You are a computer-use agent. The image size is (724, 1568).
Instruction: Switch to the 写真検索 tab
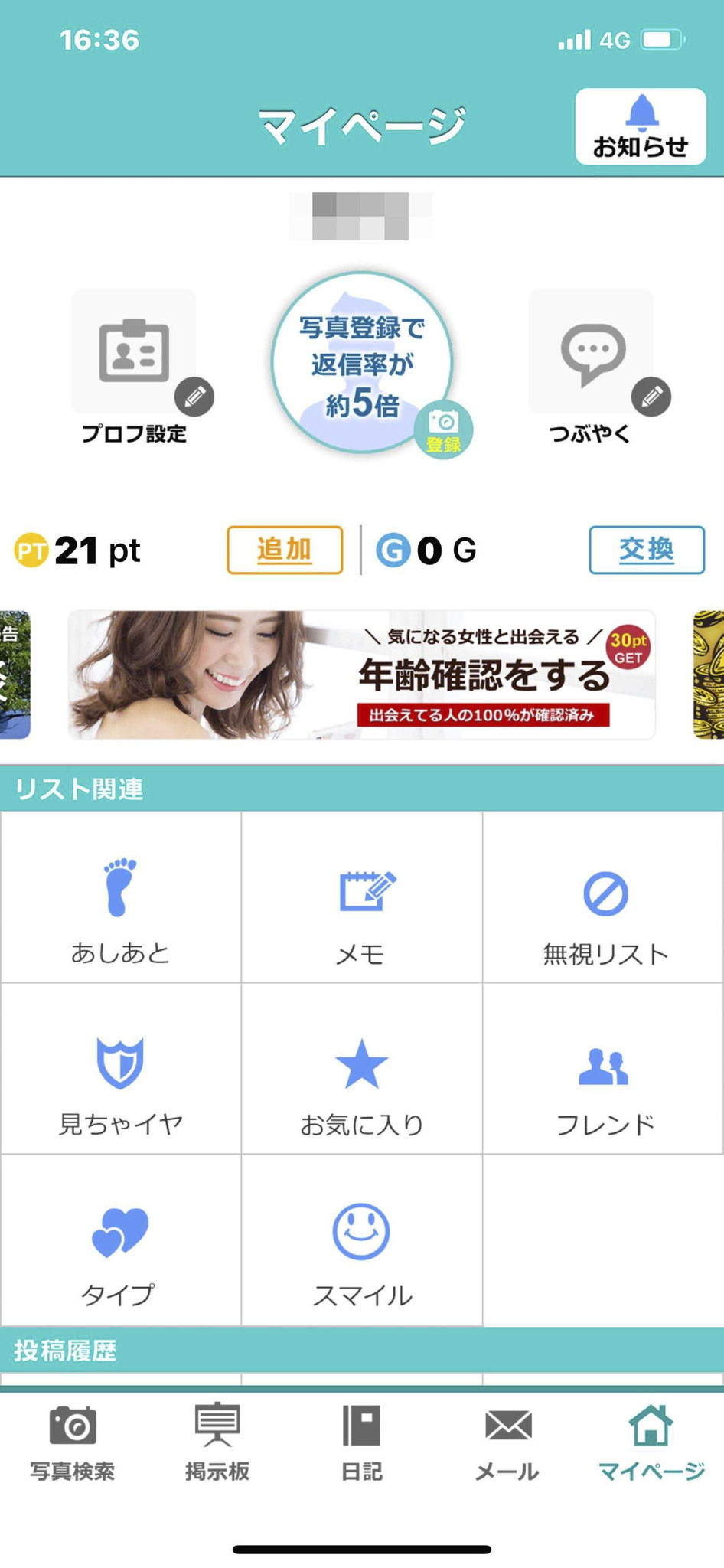[x=72, y=1442]
